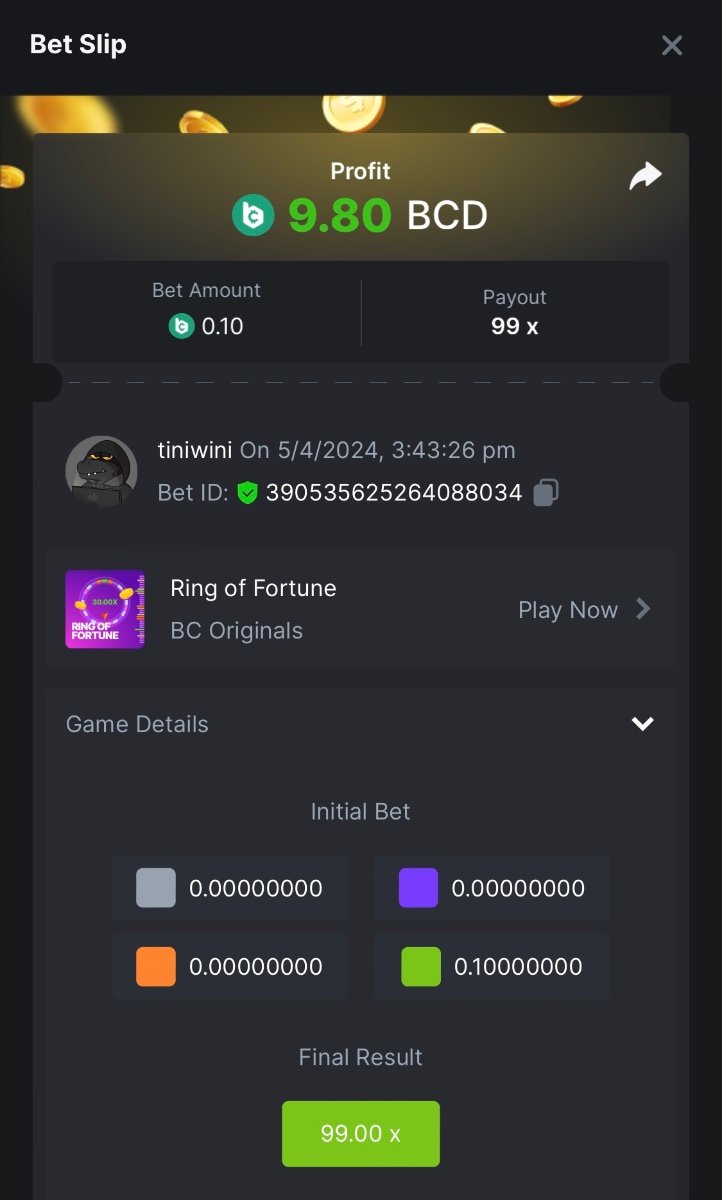Tap Play Now for Ring of Fortune

584,610
